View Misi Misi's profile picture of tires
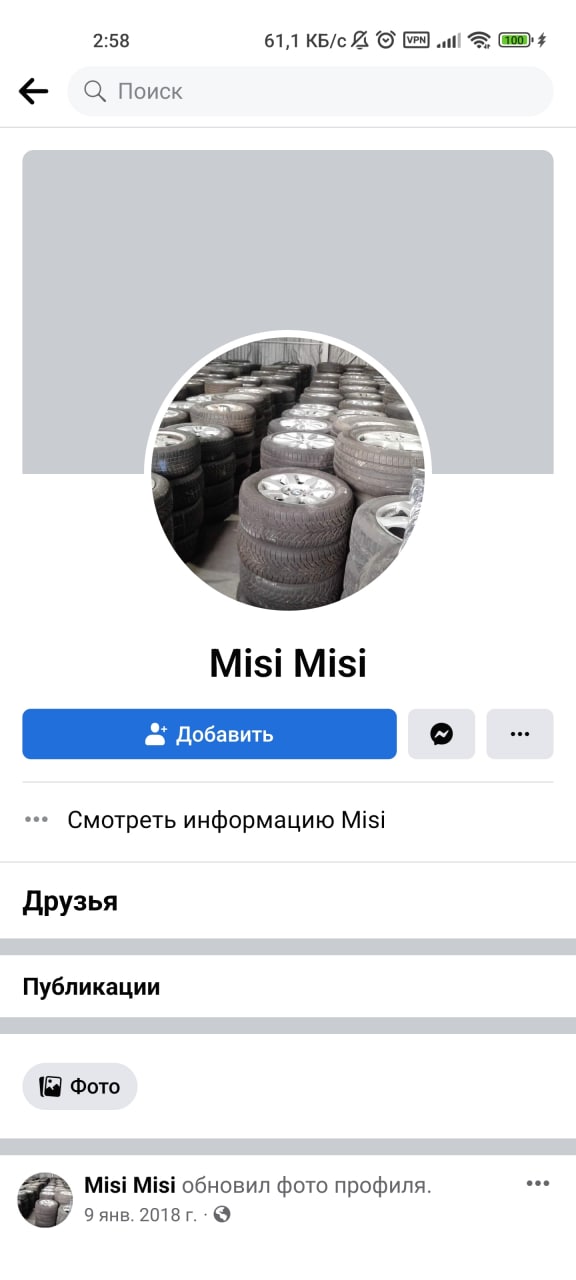The height and width of the screenshot is (1280, 576). click(288, 473)
